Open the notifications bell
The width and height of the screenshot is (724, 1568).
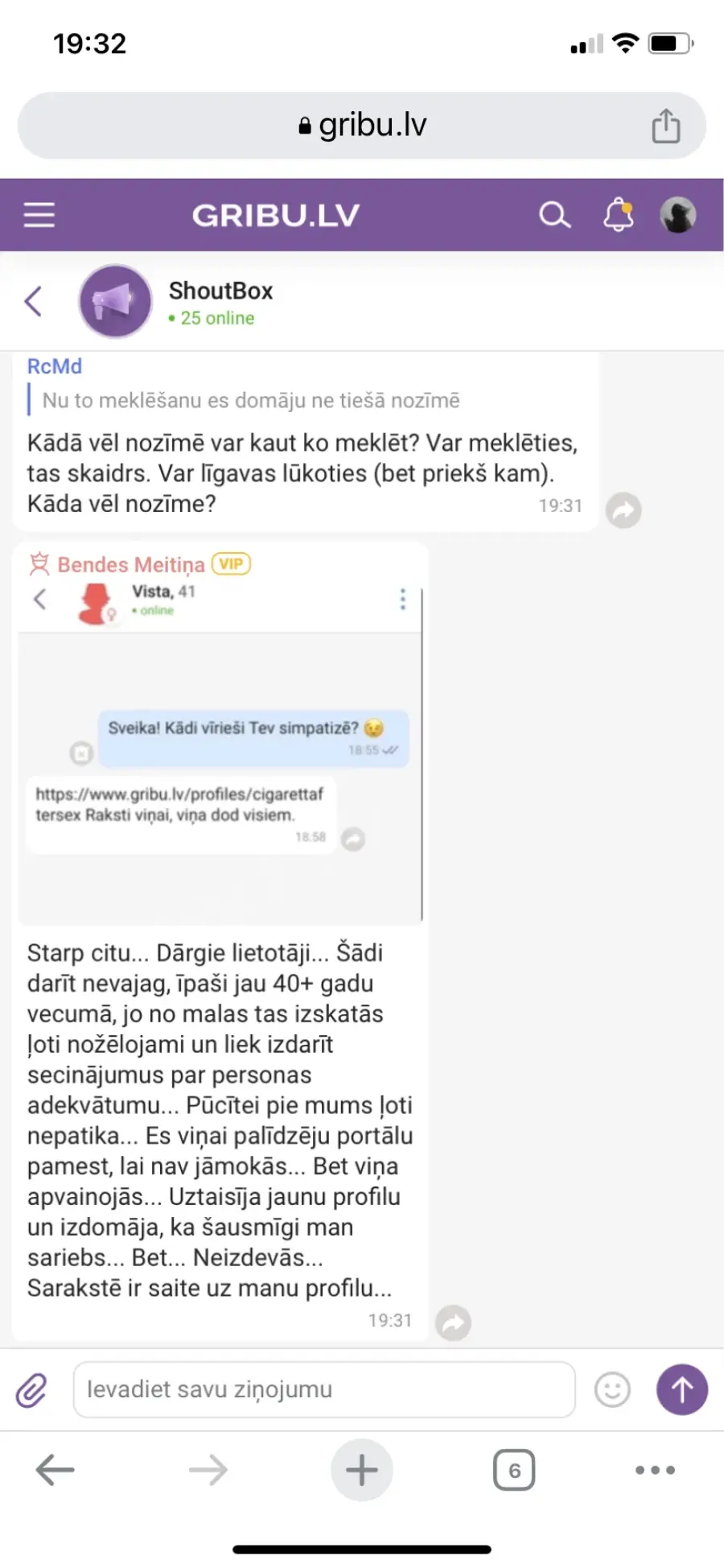(618, 215)
